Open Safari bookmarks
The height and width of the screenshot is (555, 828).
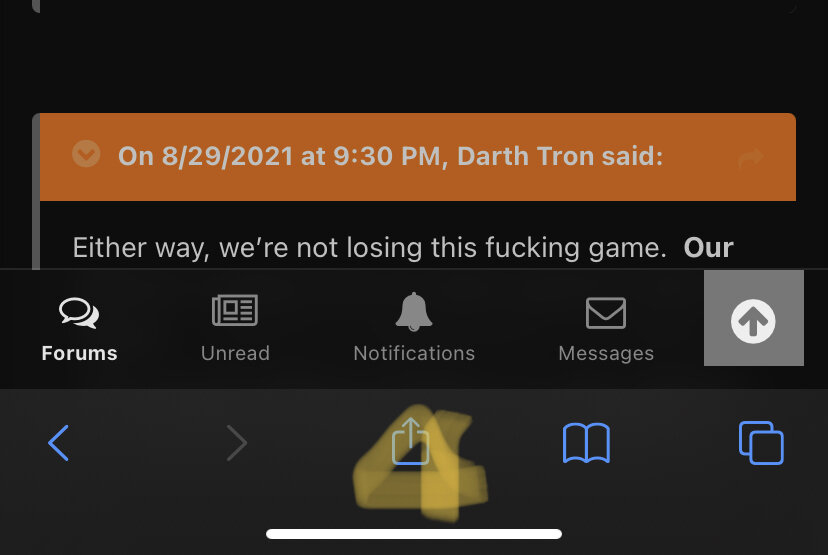[x=586, y=442]
